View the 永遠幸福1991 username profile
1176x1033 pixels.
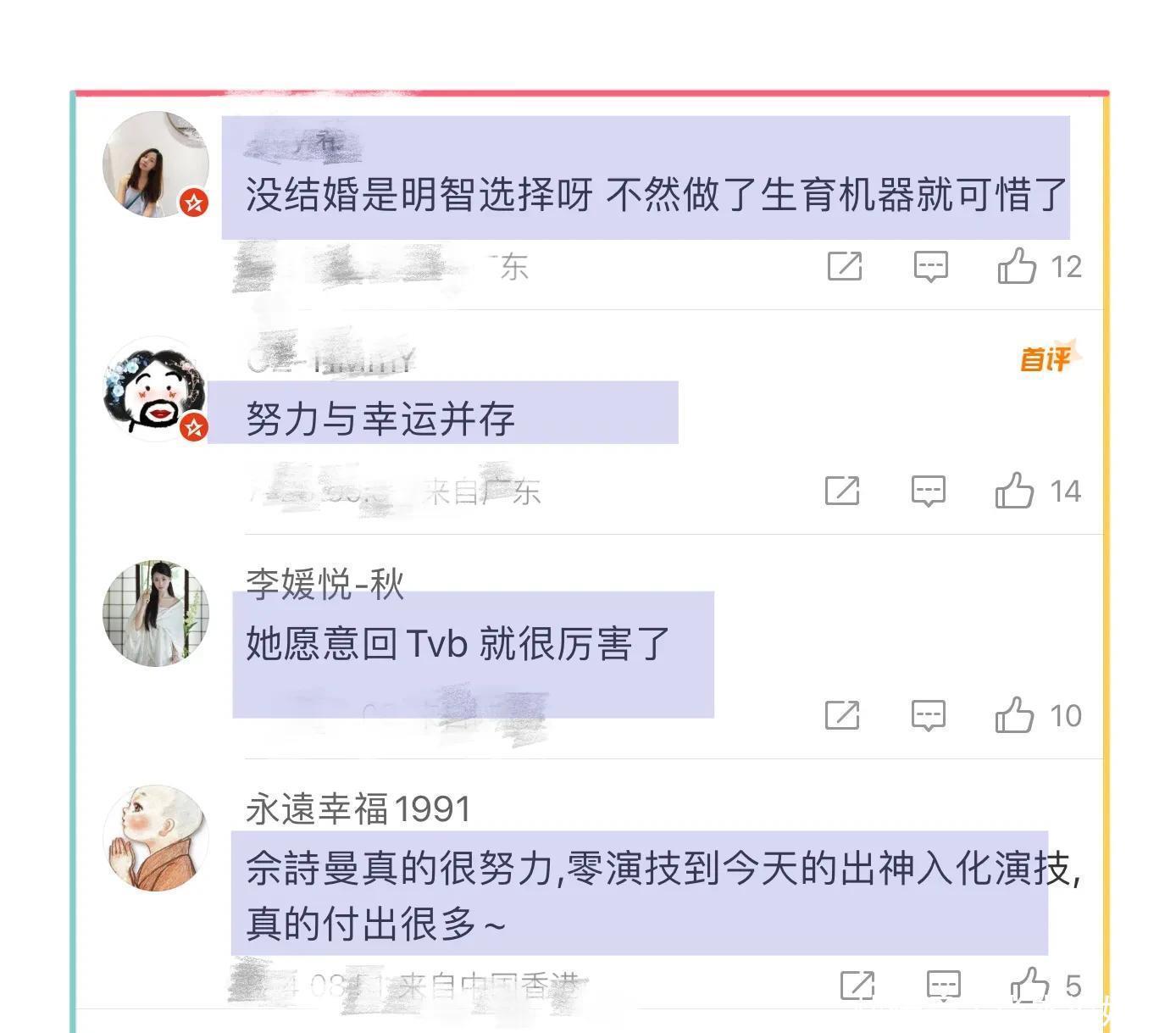click(x=358, y=809)
